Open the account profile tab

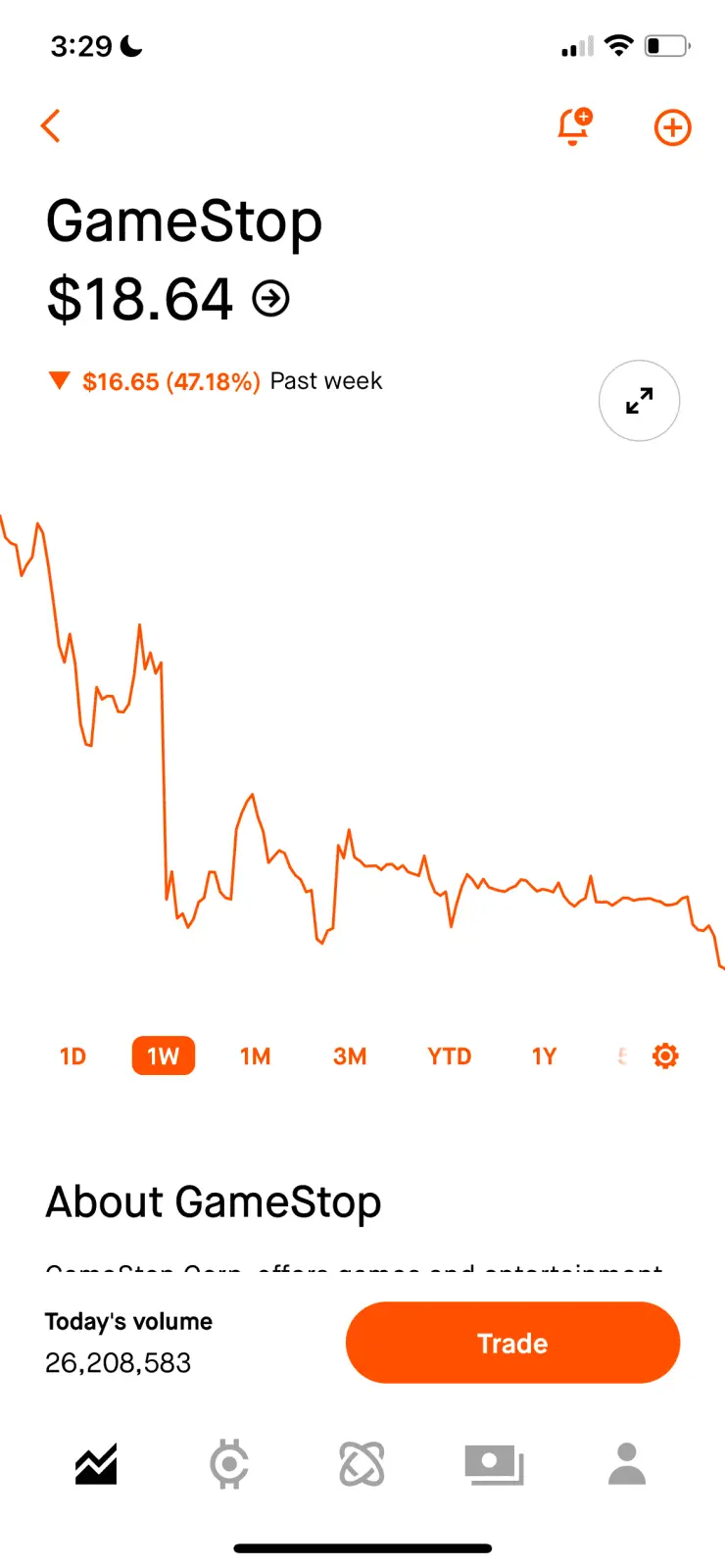627,1464
